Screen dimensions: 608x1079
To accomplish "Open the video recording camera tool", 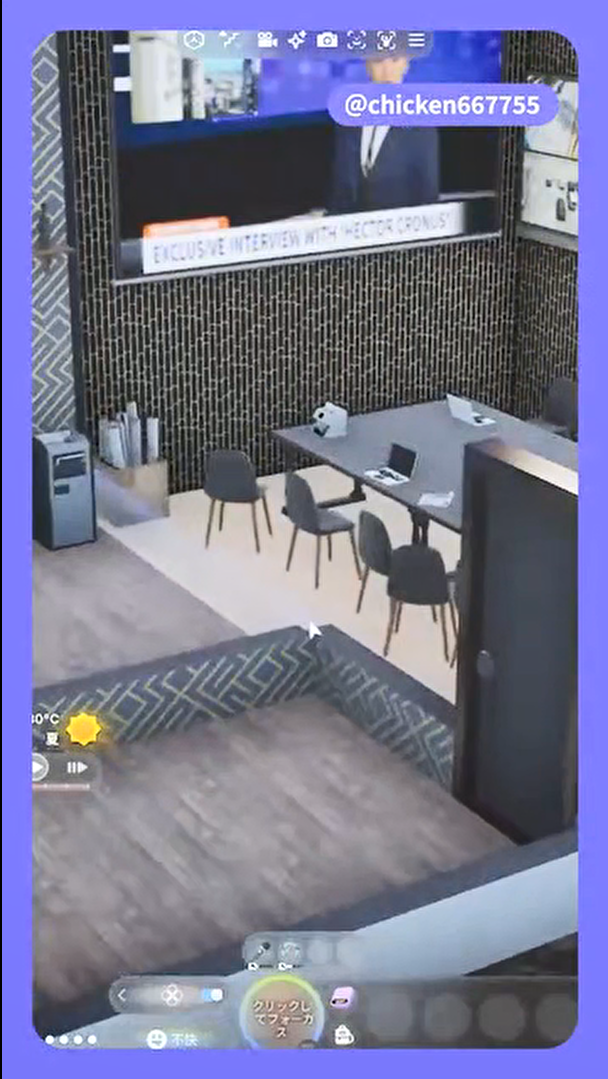I will [266, 40].
